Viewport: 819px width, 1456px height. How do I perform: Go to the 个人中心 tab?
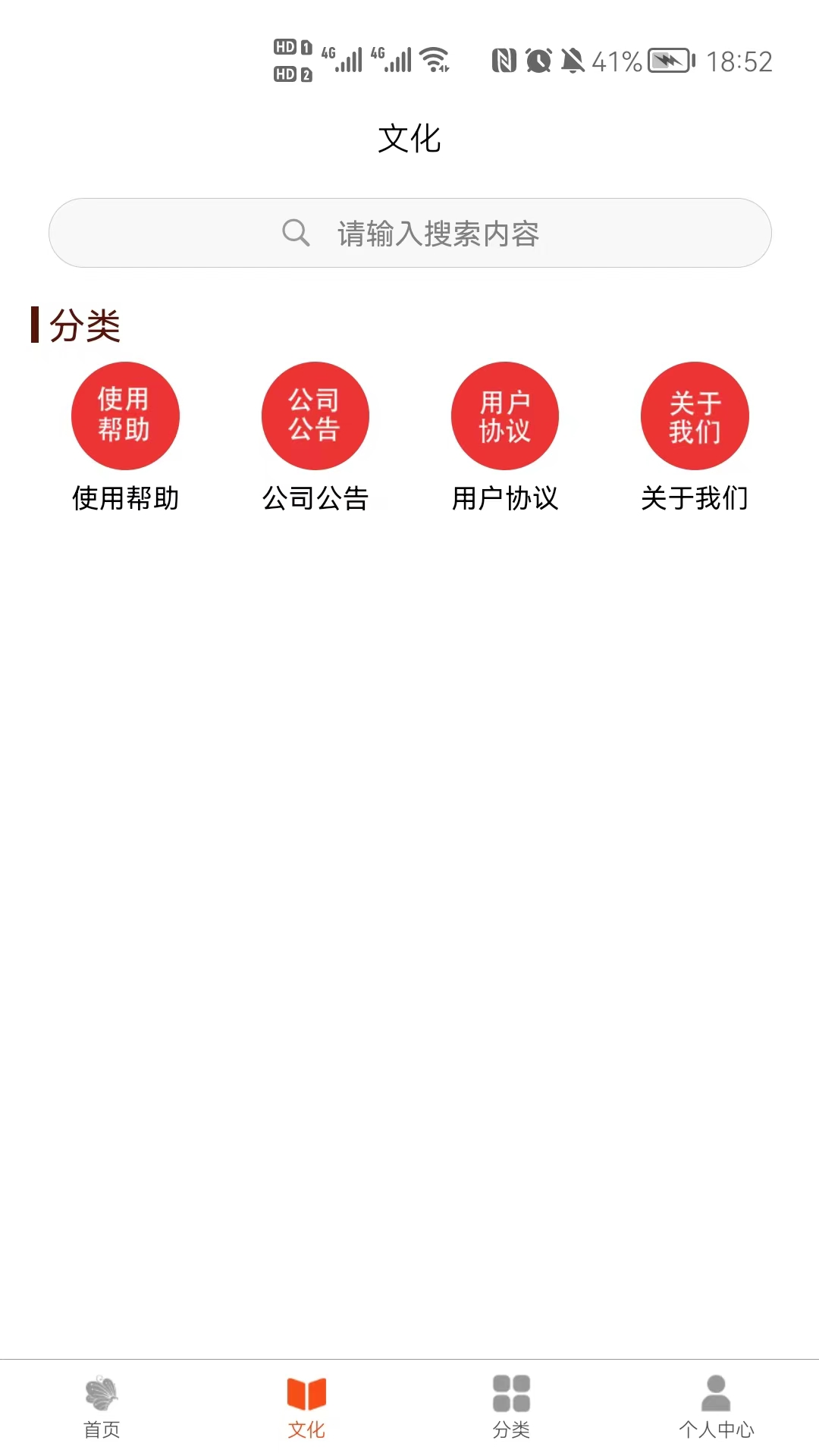(716, 1407)
